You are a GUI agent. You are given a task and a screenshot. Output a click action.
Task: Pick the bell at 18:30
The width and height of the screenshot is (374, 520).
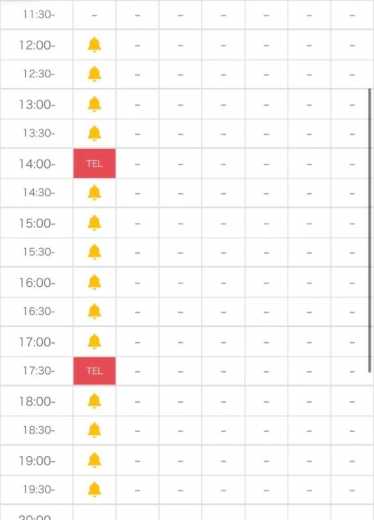pyautogui.click(x=94, y=430)
